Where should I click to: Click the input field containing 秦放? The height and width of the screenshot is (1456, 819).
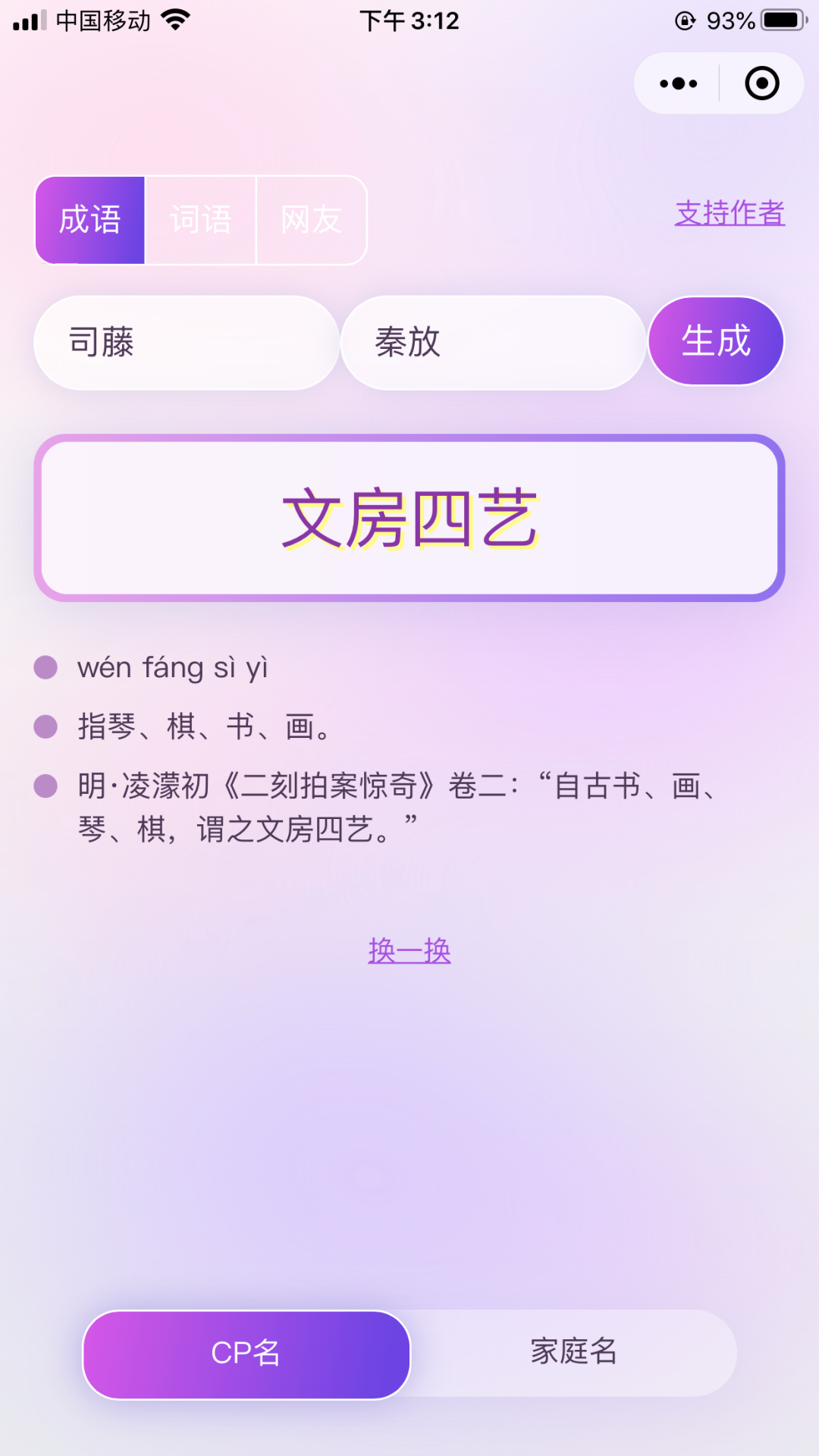493,343
